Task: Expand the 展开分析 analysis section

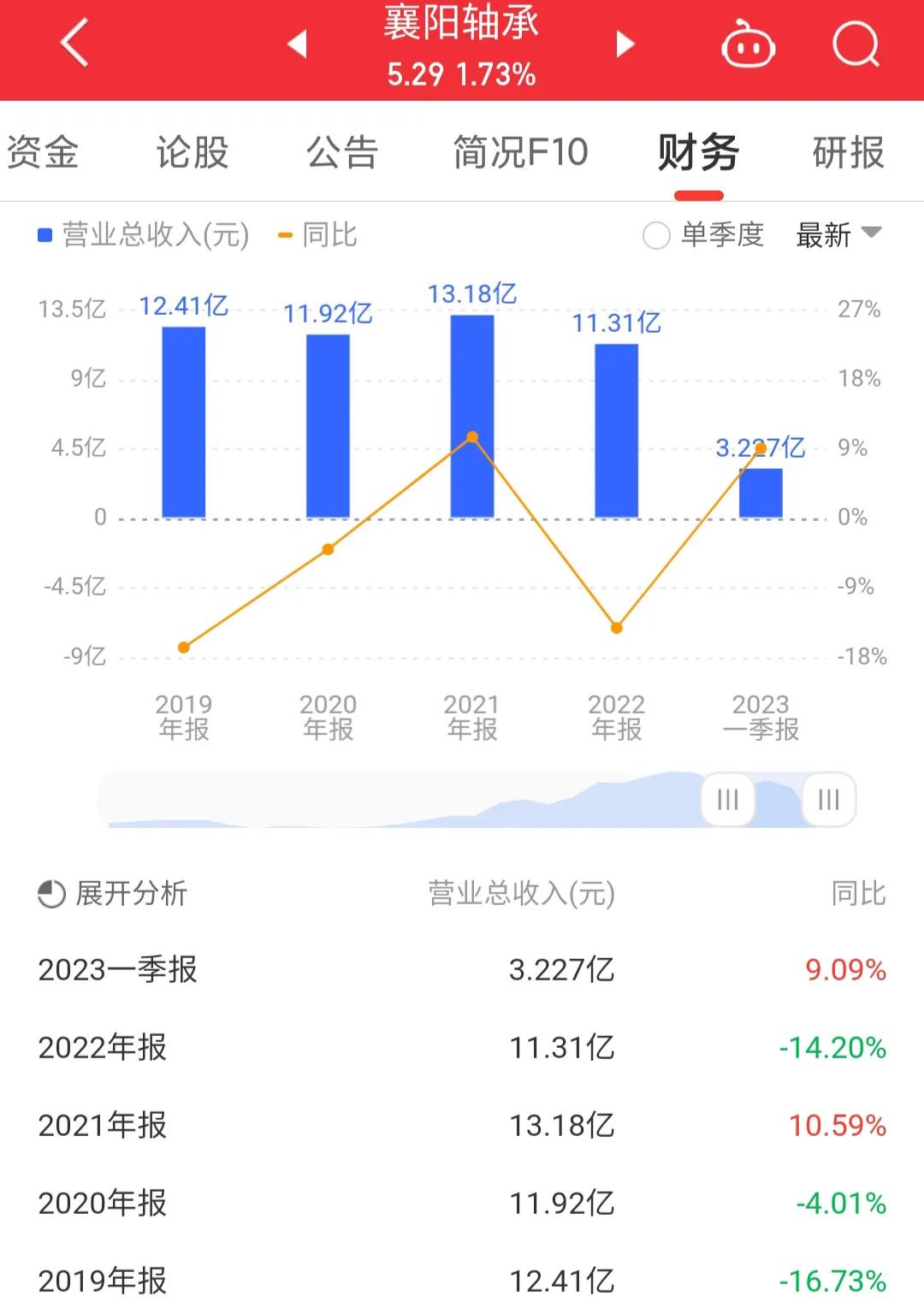Action: tap(128, 895)
